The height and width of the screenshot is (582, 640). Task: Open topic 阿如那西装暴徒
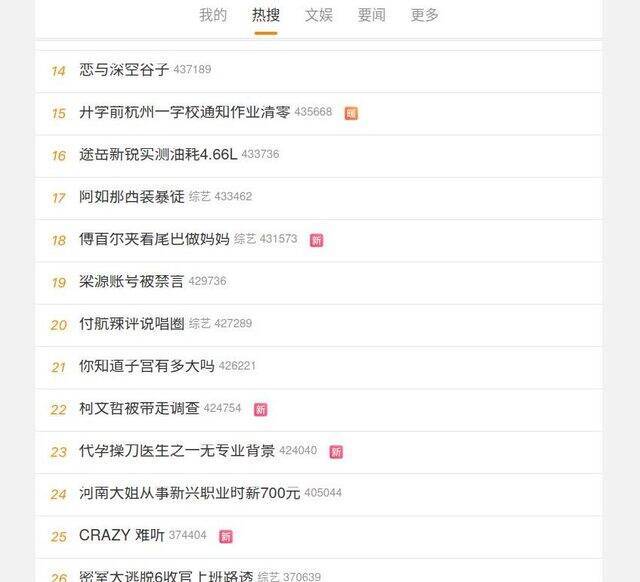pyautogui.click(x=132, y=197)
